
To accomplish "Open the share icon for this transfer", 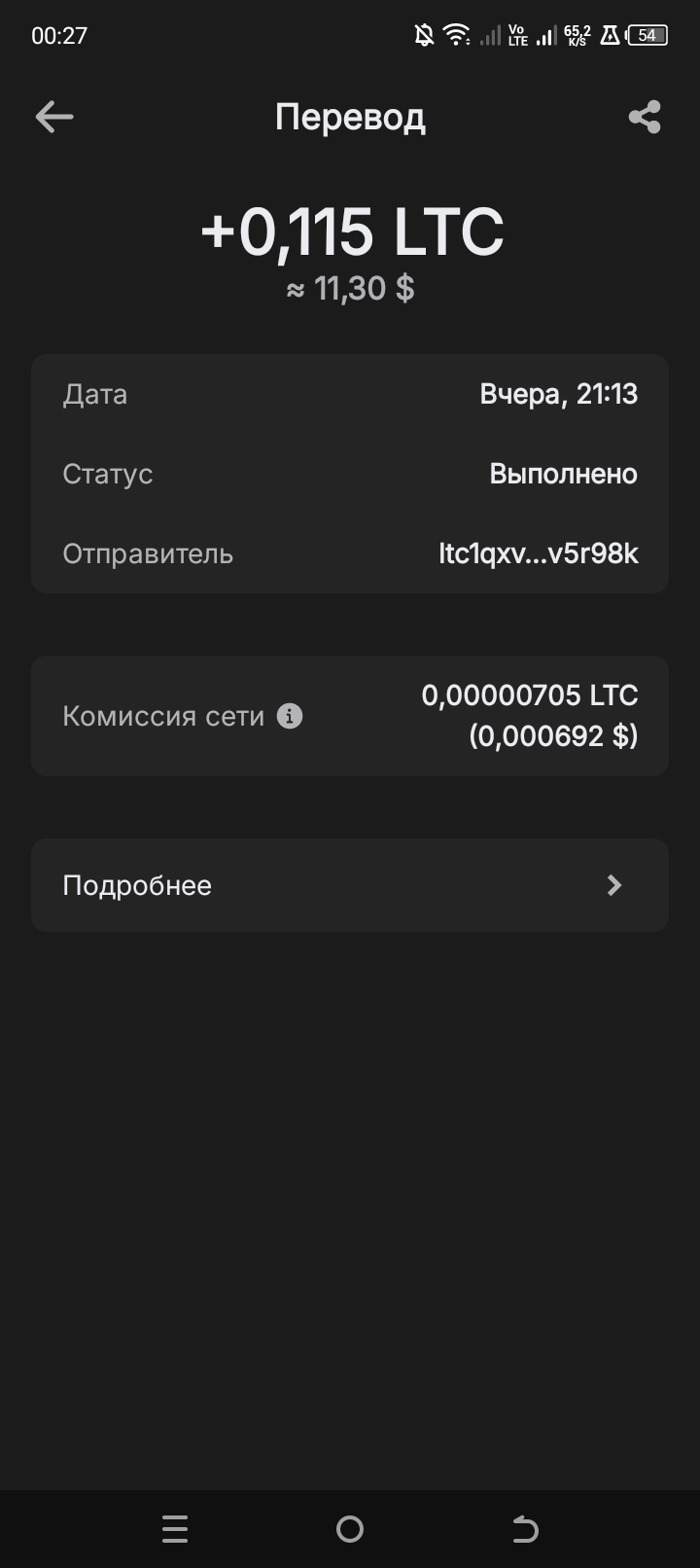I will pyautogui.click(x=643, y=116).
